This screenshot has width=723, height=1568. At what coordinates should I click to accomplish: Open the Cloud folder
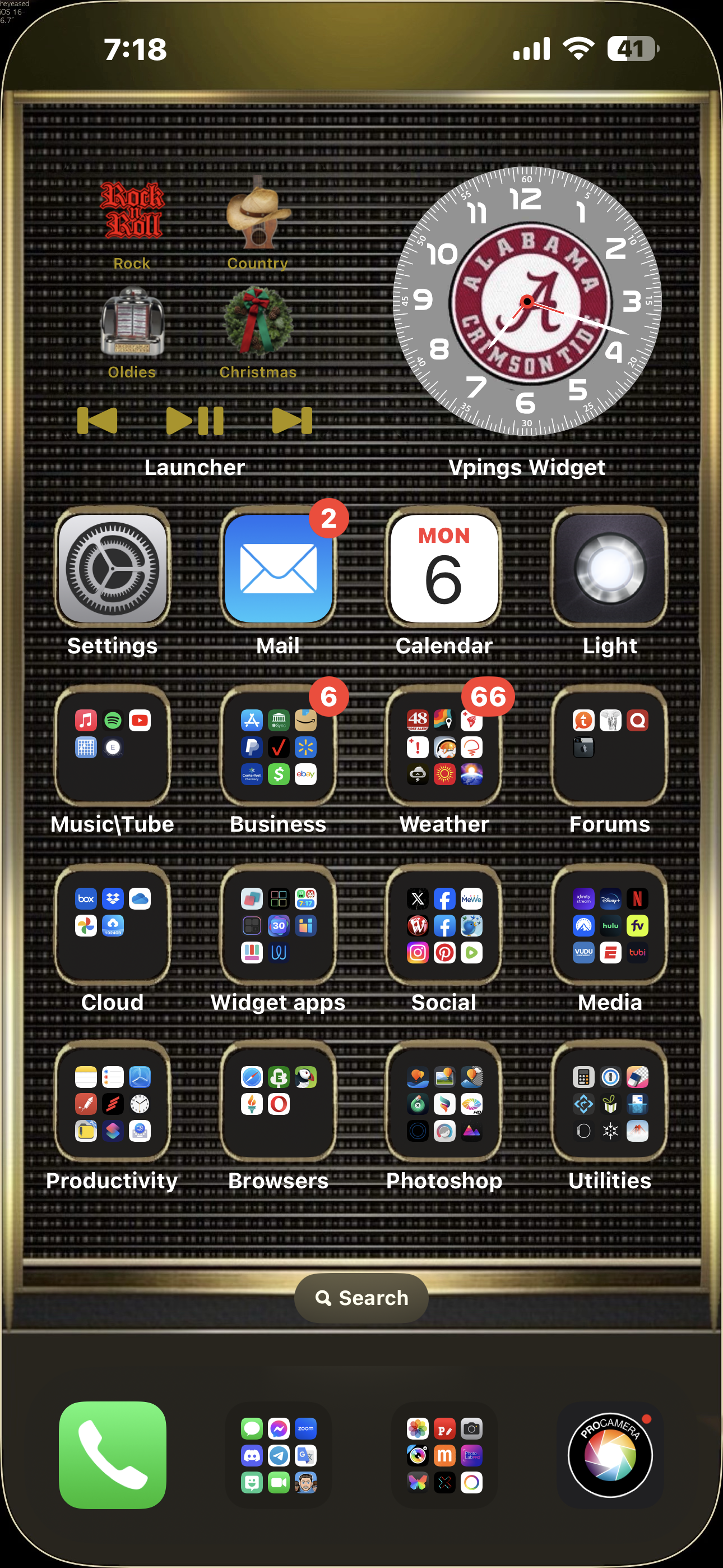tap(113, 925)
